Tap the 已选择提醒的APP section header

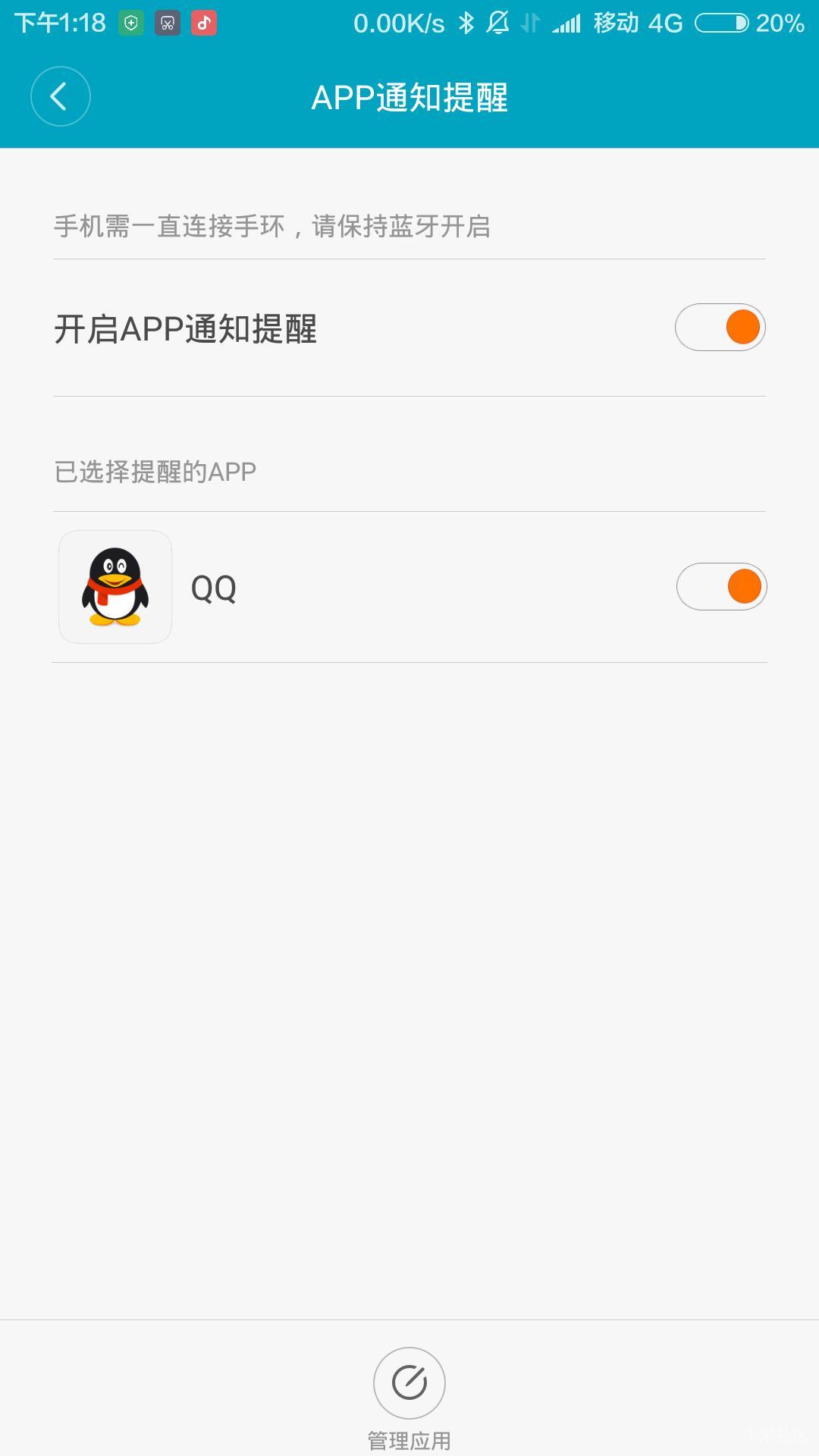pos(155,470)
